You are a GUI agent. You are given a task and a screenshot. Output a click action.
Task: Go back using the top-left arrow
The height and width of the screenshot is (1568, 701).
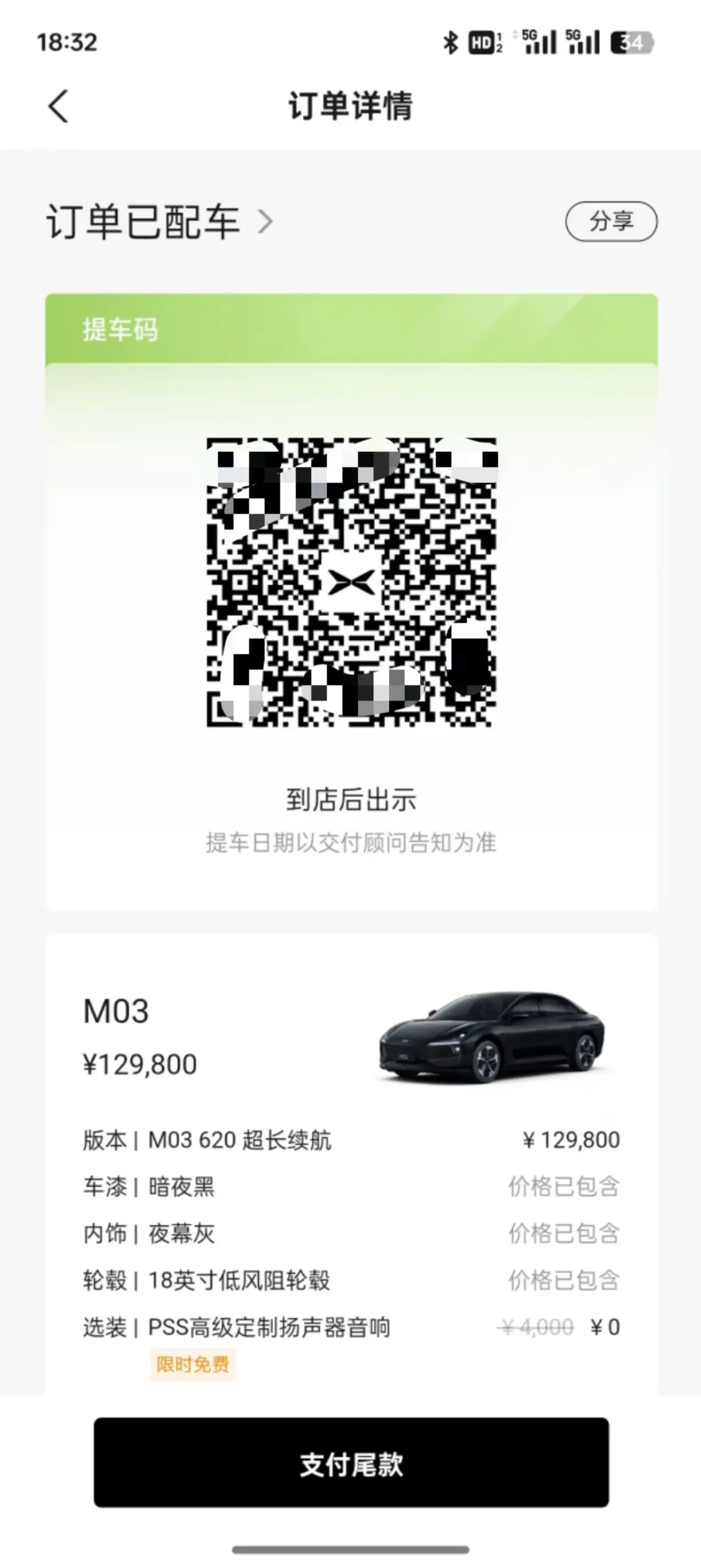click(58, 106)
